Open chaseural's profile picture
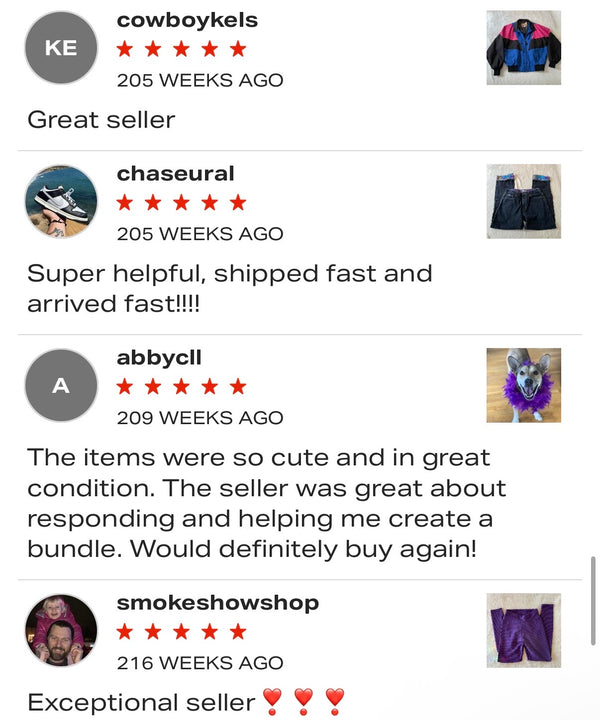 pos(61,201)
